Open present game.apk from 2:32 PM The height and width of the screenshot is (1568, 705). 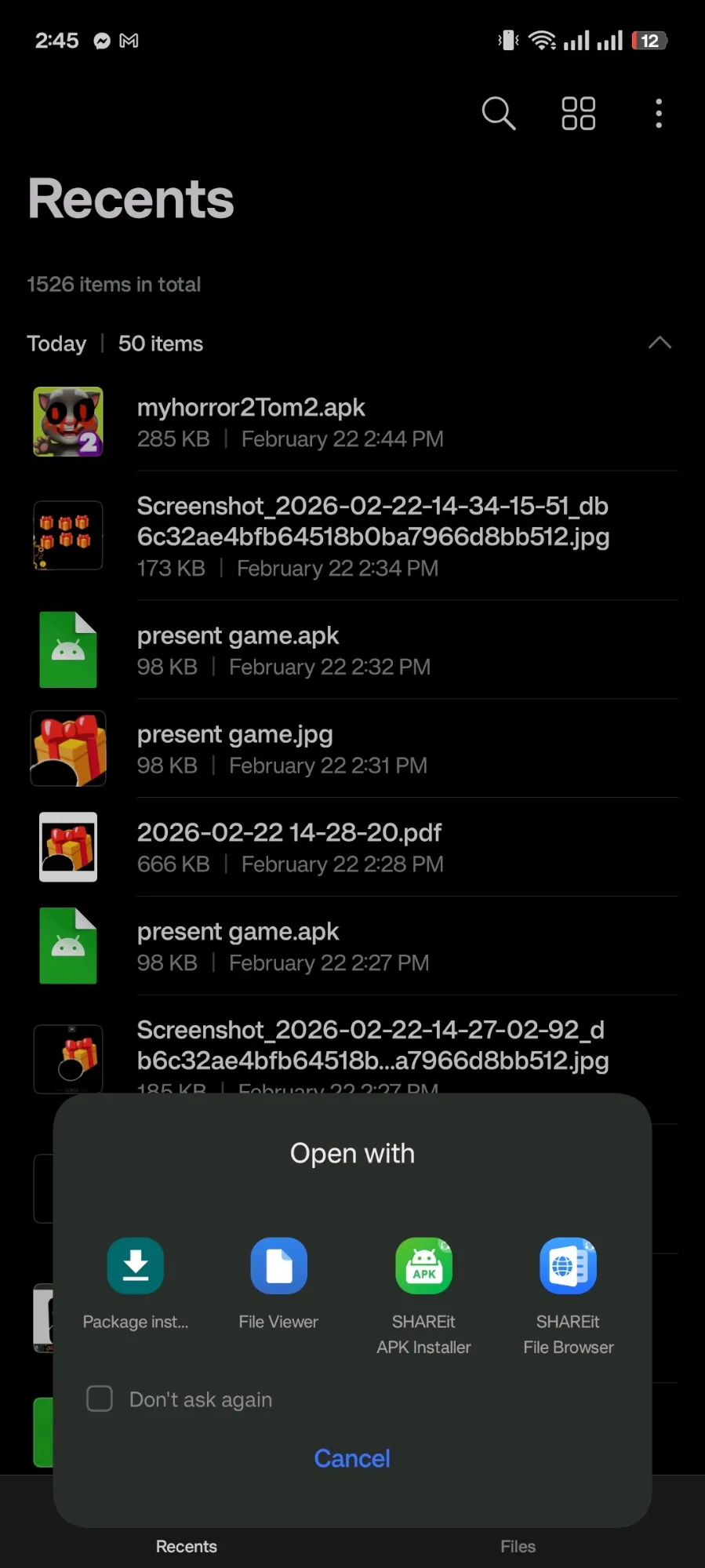click(352, 650)
